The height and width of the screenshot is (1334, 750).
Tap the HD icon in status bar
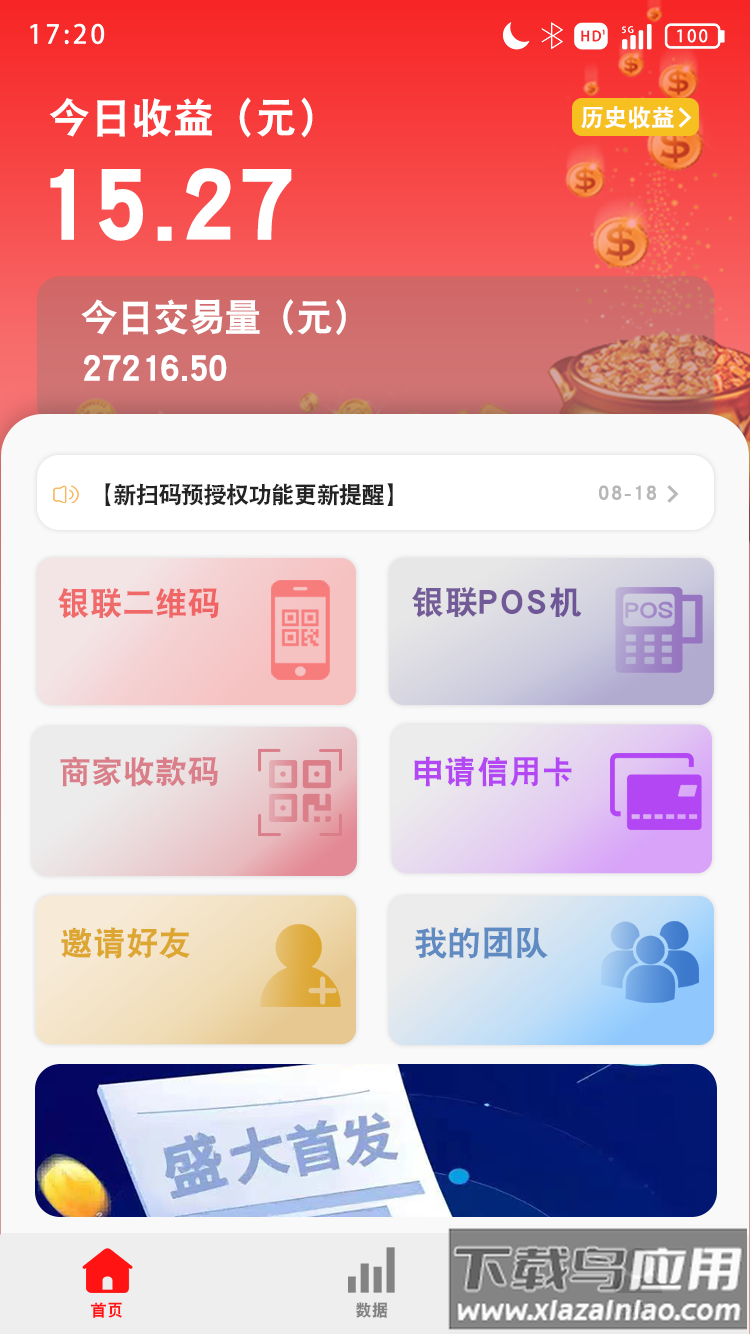pyautogui.click(x=589, y=35)
